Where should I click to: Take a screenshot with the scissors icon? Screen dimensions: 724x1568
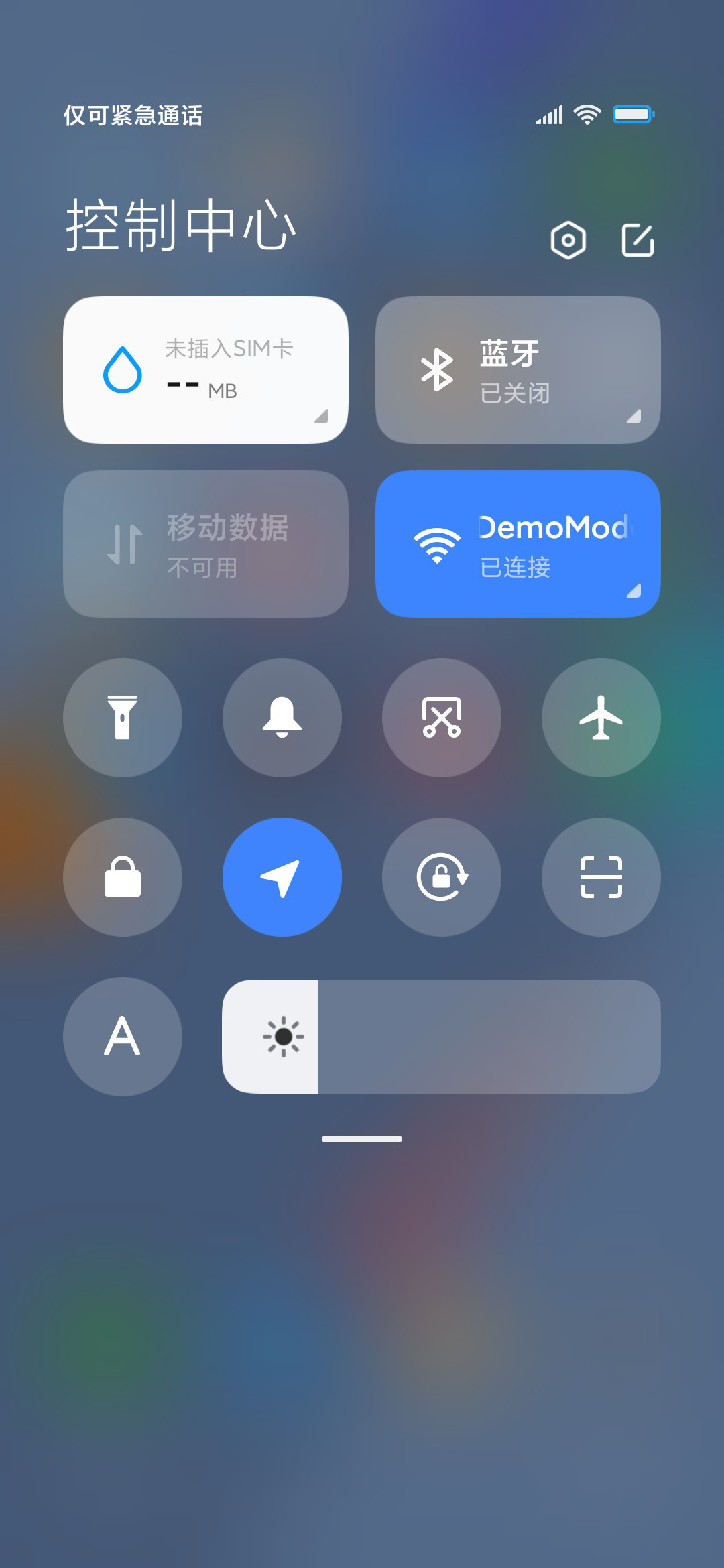point(442,718)
